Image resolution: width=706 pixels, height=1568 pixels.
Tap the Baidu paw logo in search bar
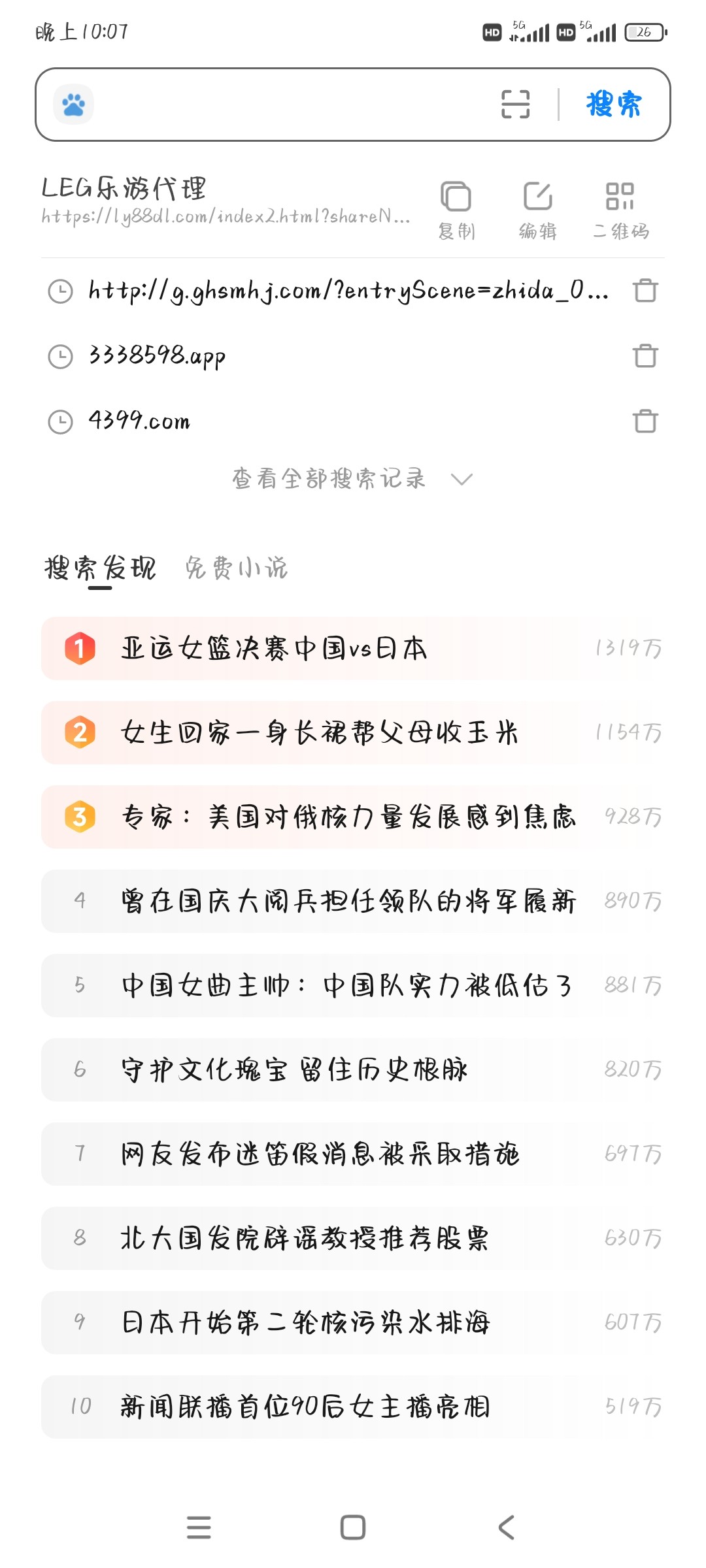coord(74,105)
